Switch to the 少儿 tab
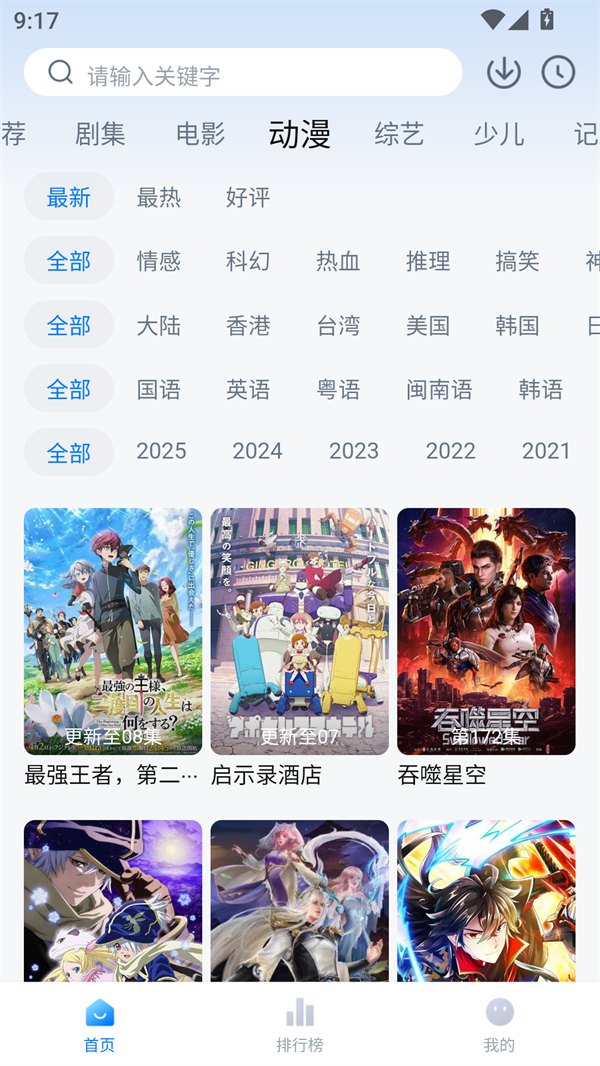This screenshot has height=1066, width=600. click(499, 134)
